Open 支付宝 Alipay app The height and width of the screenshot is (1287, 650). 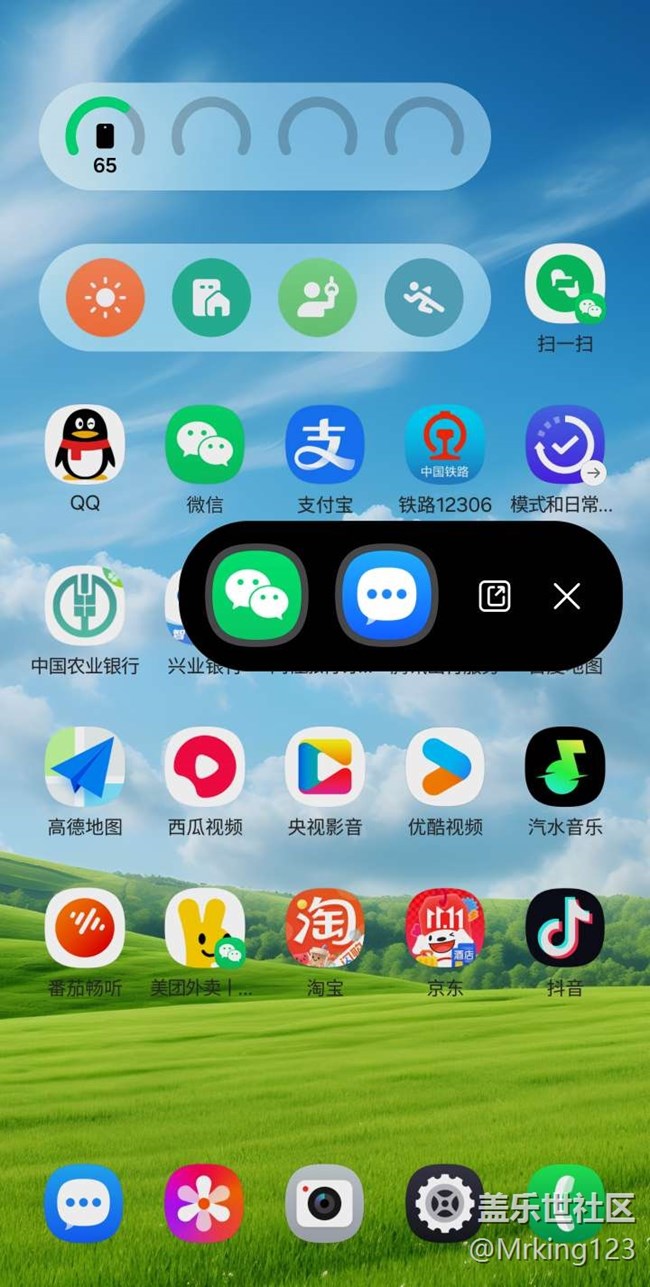[x=325, y=445]
